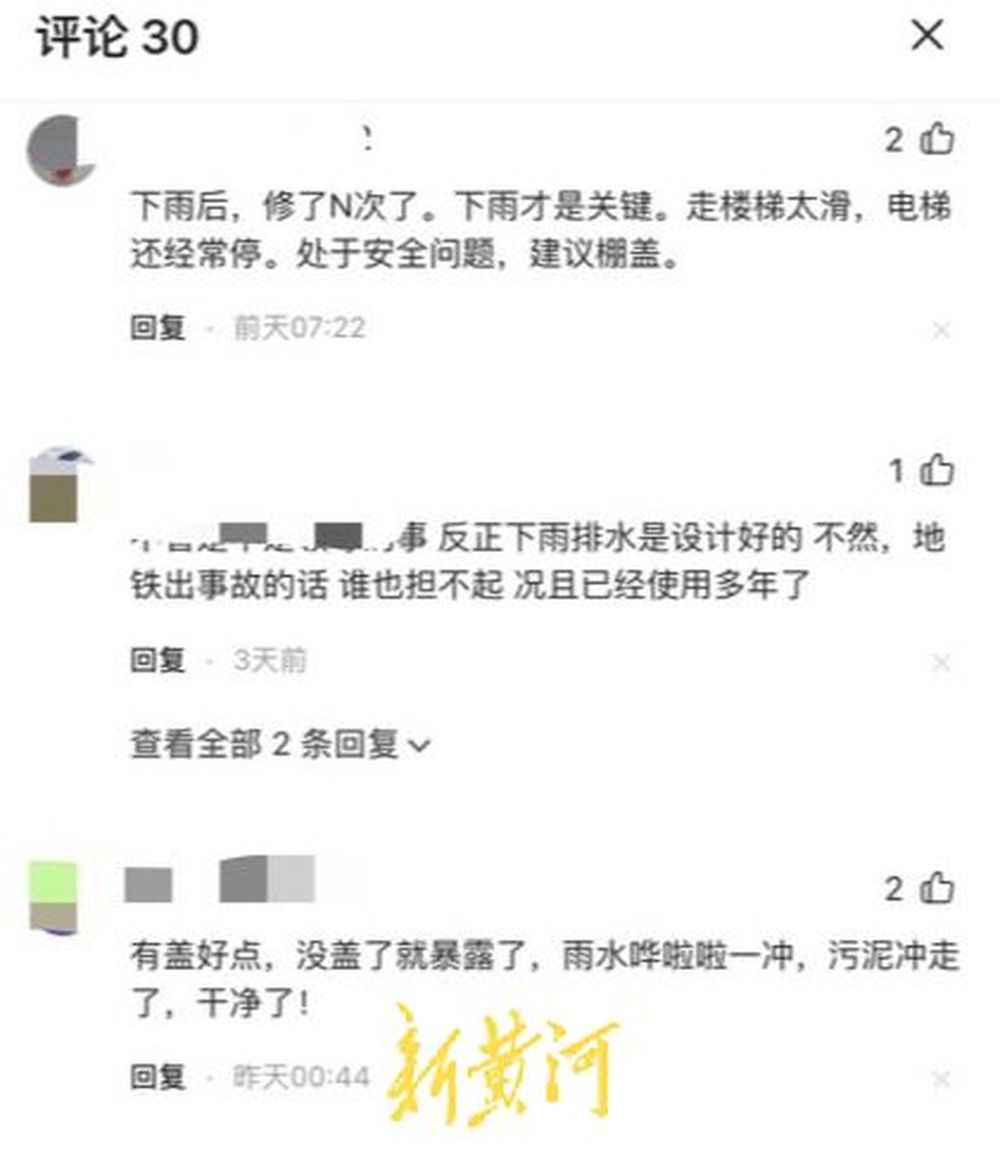Reply to the comment posted 3天前
This screenshot has height=1152, width=1000.
(158, 660)
